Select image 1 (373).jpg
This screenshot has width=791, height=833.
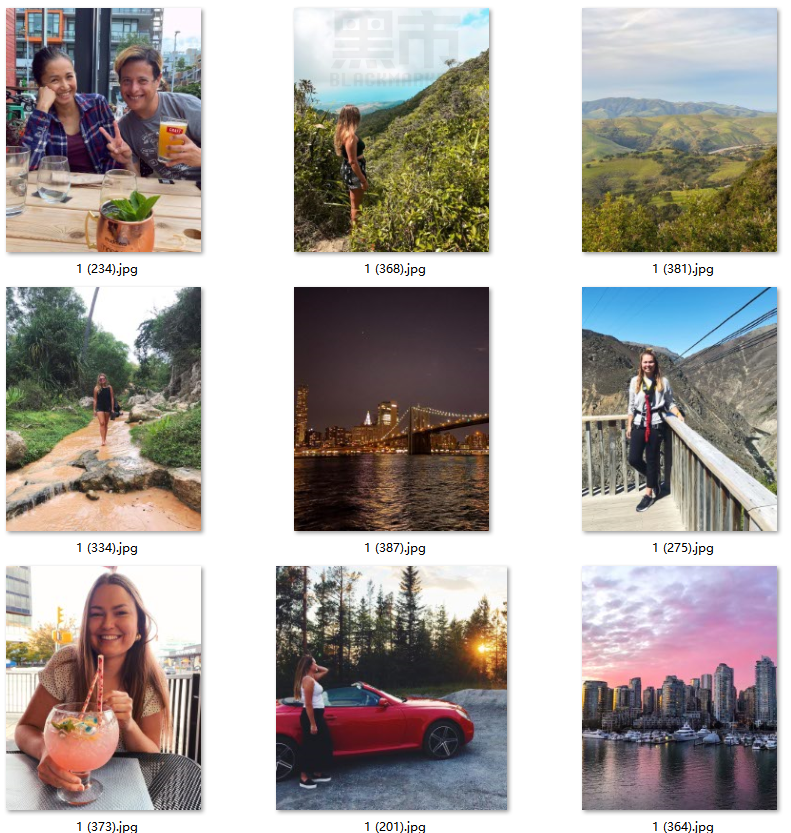[x=103, y=688]
